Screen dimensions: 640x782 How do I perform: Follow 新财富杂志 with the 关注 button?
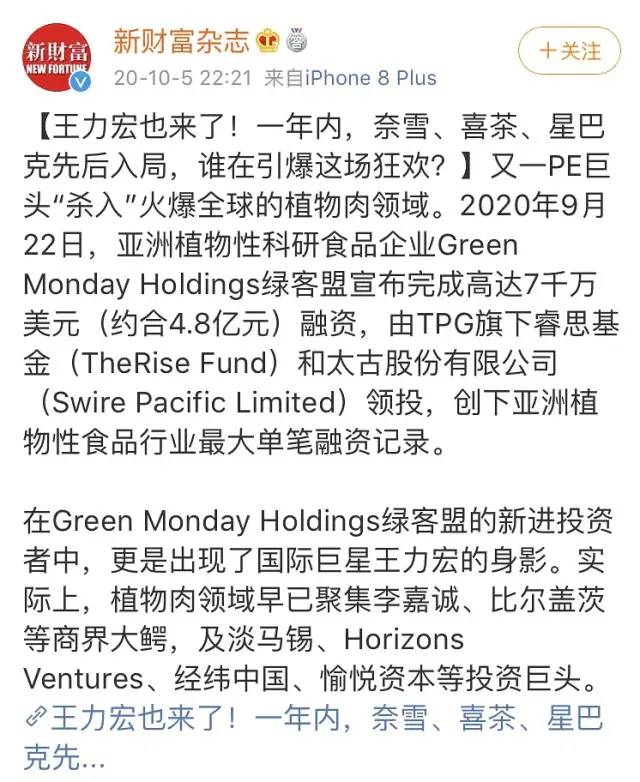[569, 51]
